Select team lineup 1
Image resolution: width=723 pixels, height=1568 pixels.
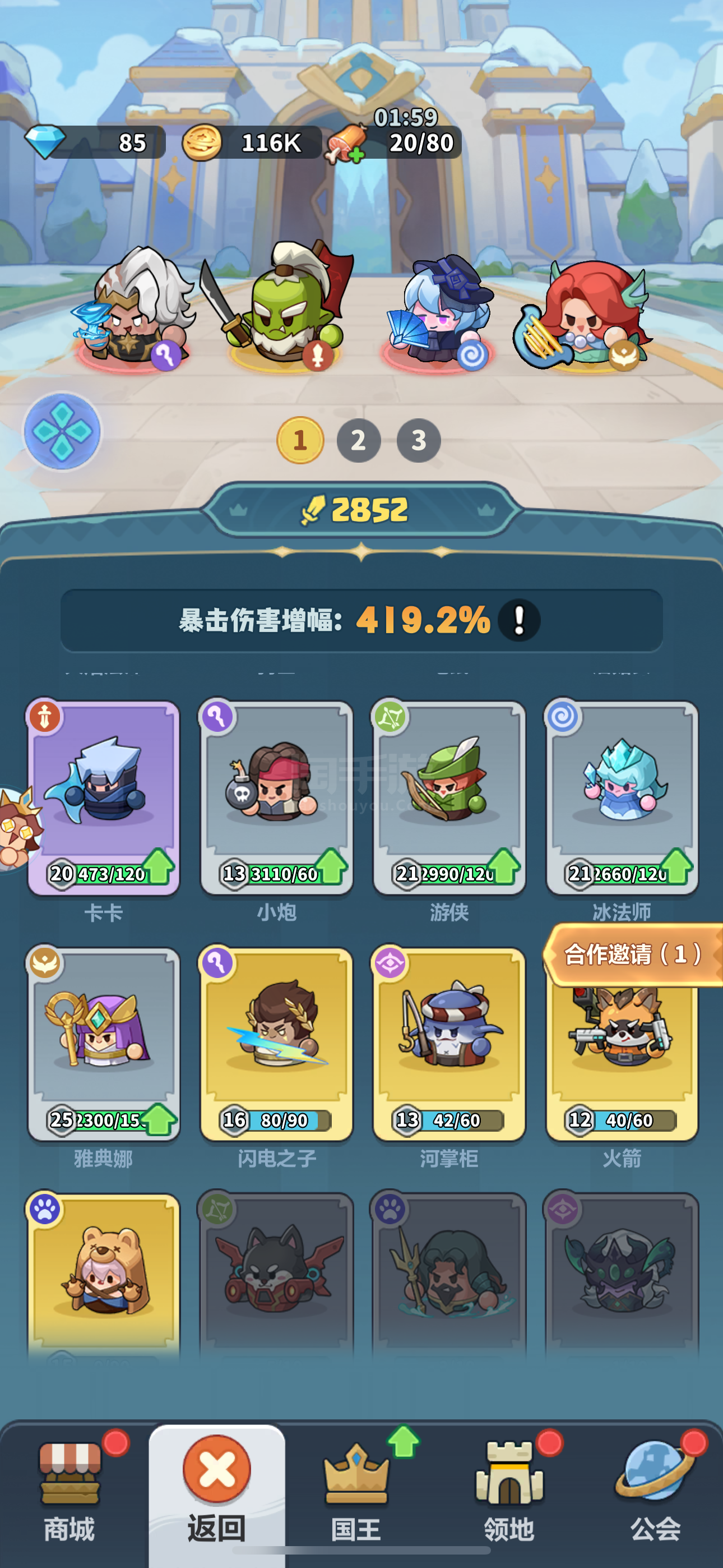click(300, 440)
